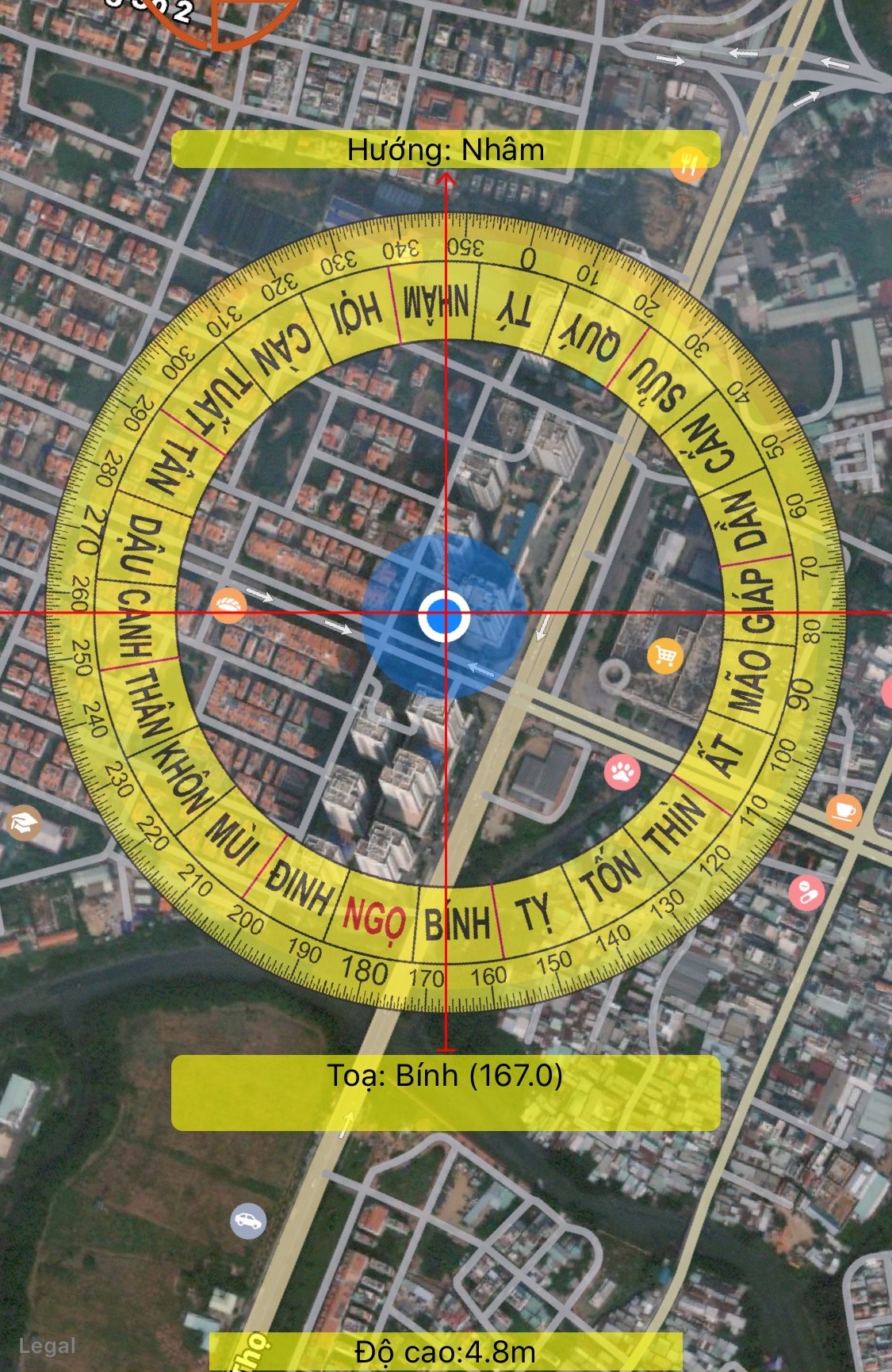Tap the pet paw map marker

click(x=622, y=771)
